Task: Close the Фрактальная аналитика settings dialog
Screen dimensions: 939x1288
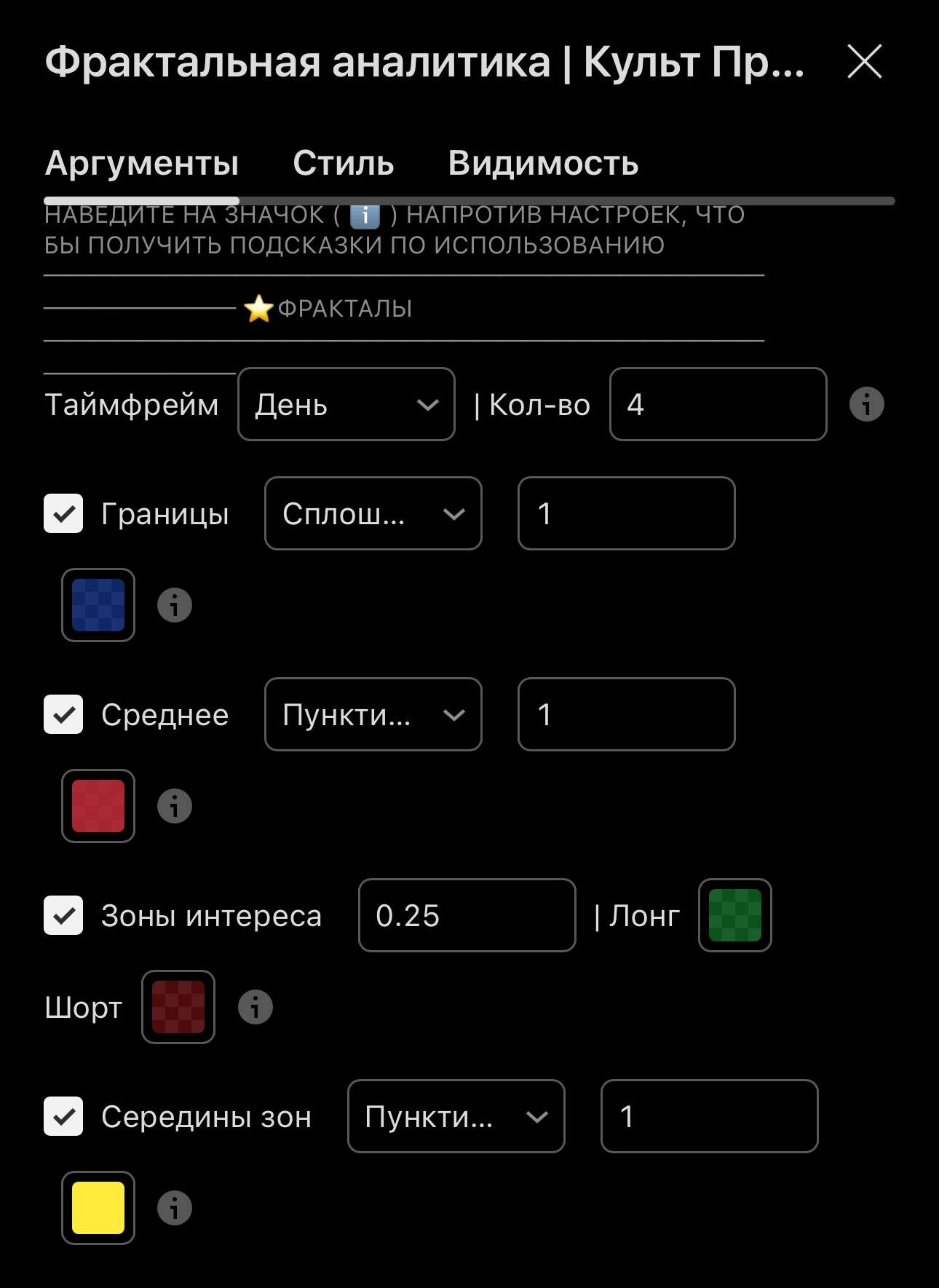Action: (864, 61)
